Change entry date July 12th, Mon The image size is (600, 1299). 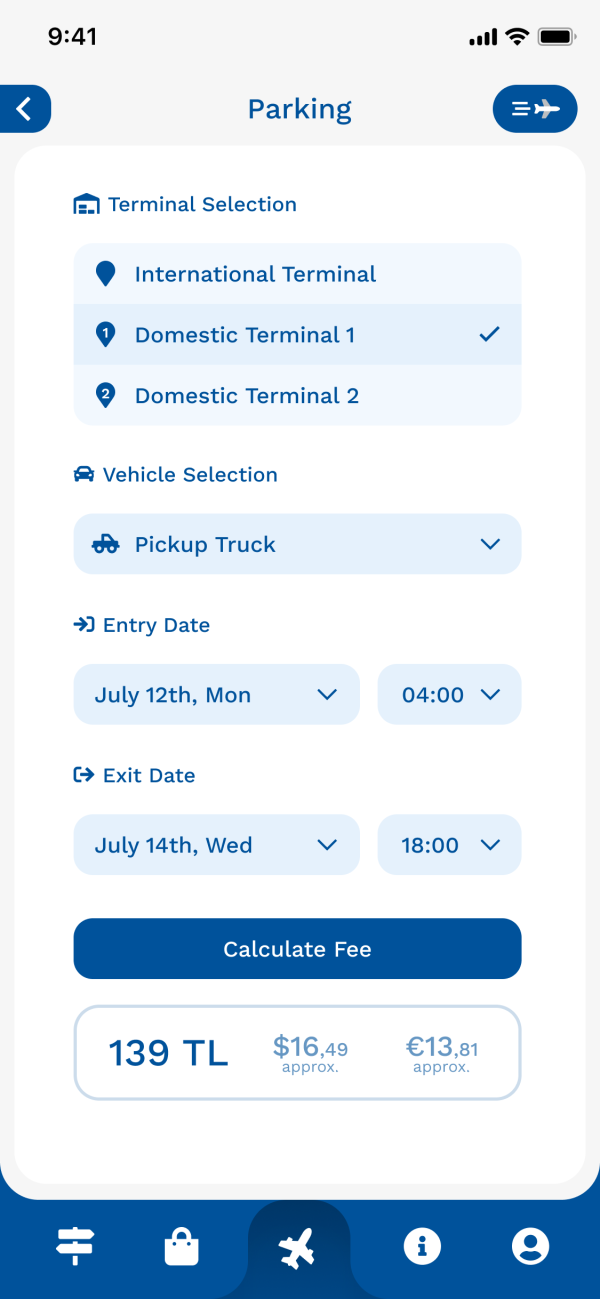(x=216, y=694)
